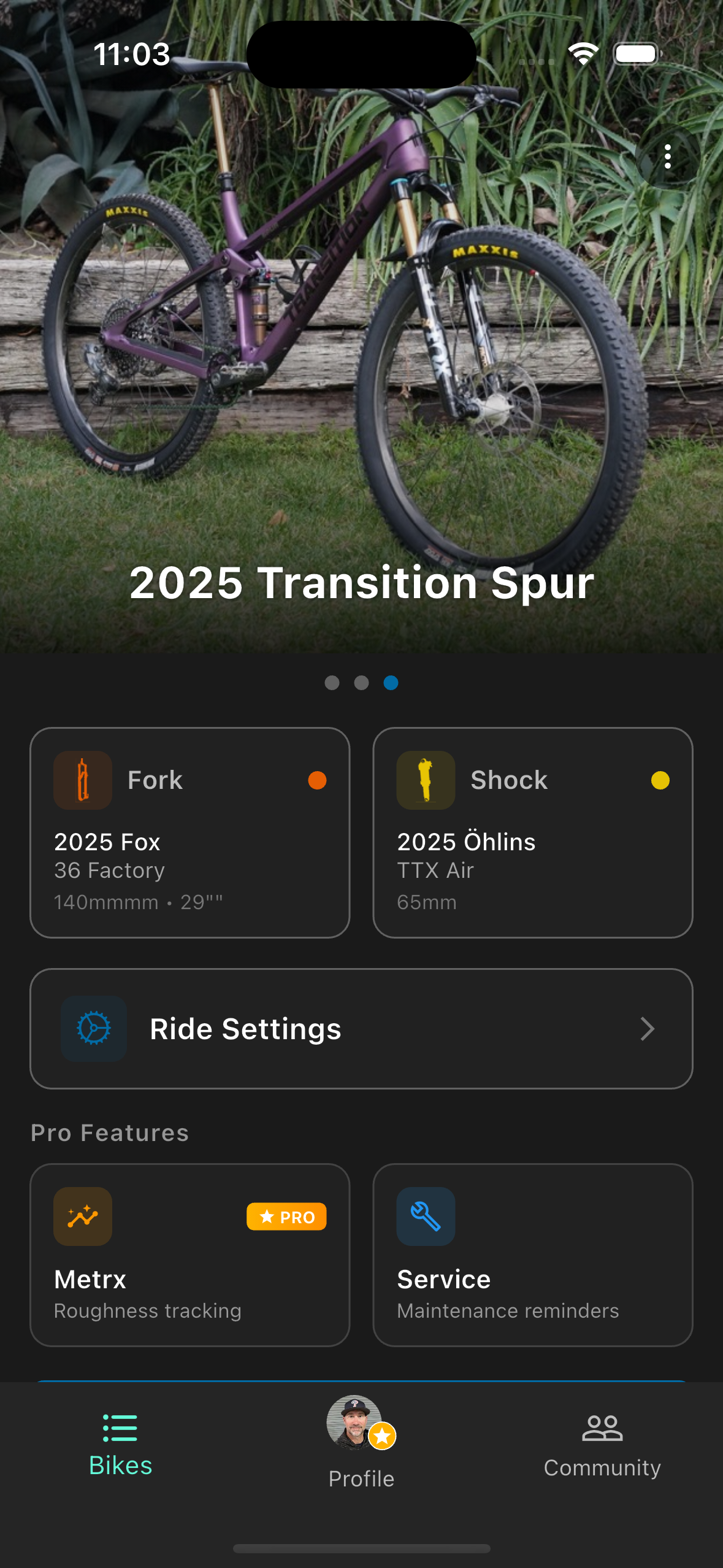Select the Bikes list icon
The width and height of the screenshot is (723, 1568).
(120, 1428)
